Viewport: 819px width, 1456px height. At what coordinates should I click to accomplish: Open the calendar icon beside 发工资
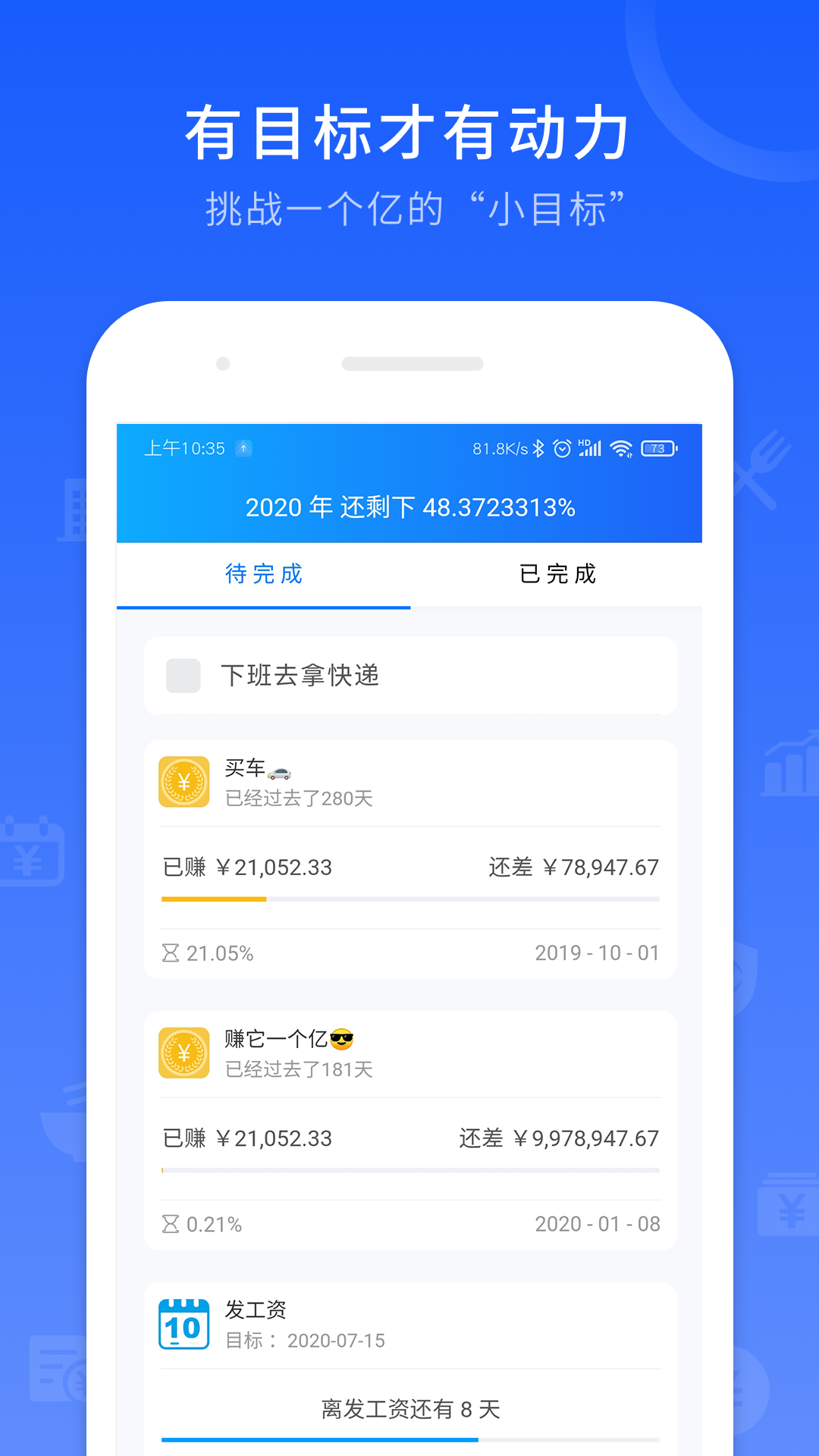click(x=183, y=1323)
